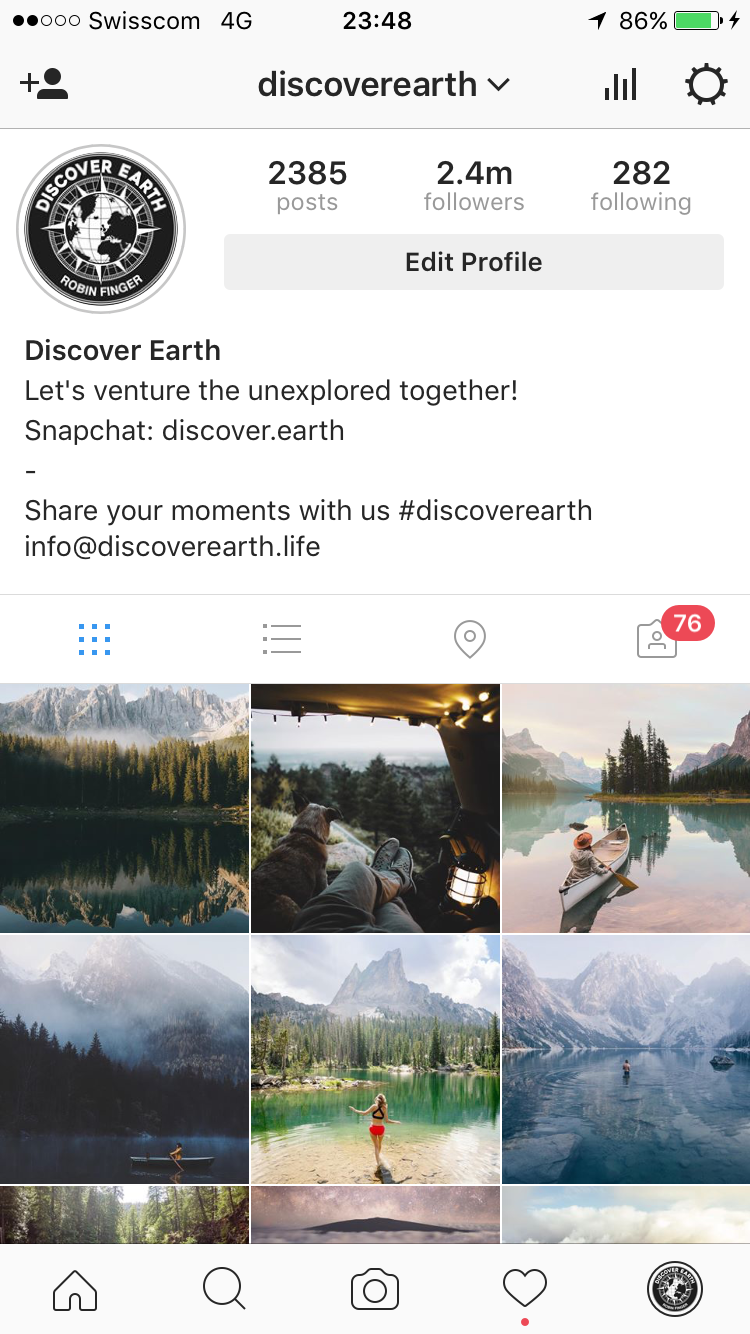Open the canoe on lake photo

(626, 808)
